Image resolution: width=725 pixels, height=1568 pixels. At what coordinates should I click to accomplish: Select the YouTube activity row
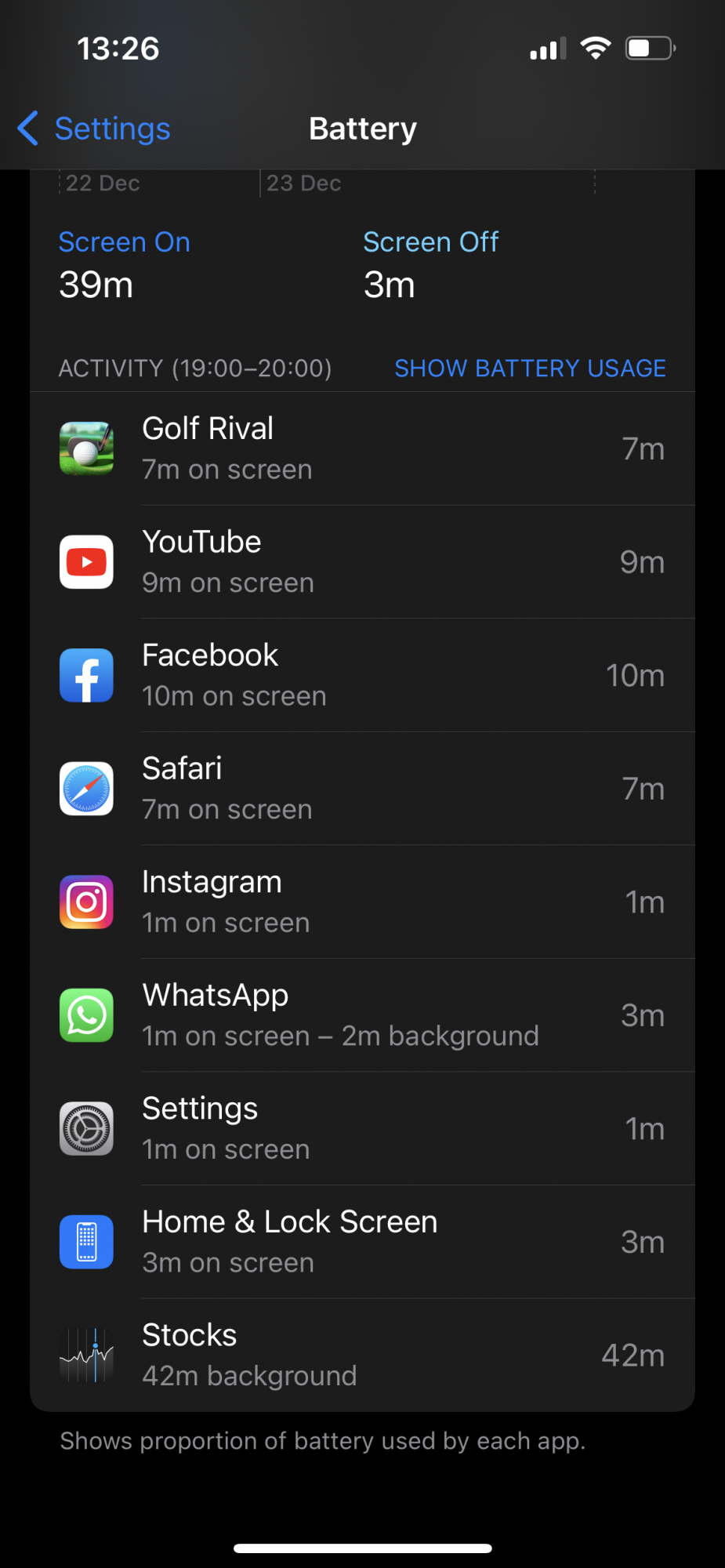[x=362, y=562]
